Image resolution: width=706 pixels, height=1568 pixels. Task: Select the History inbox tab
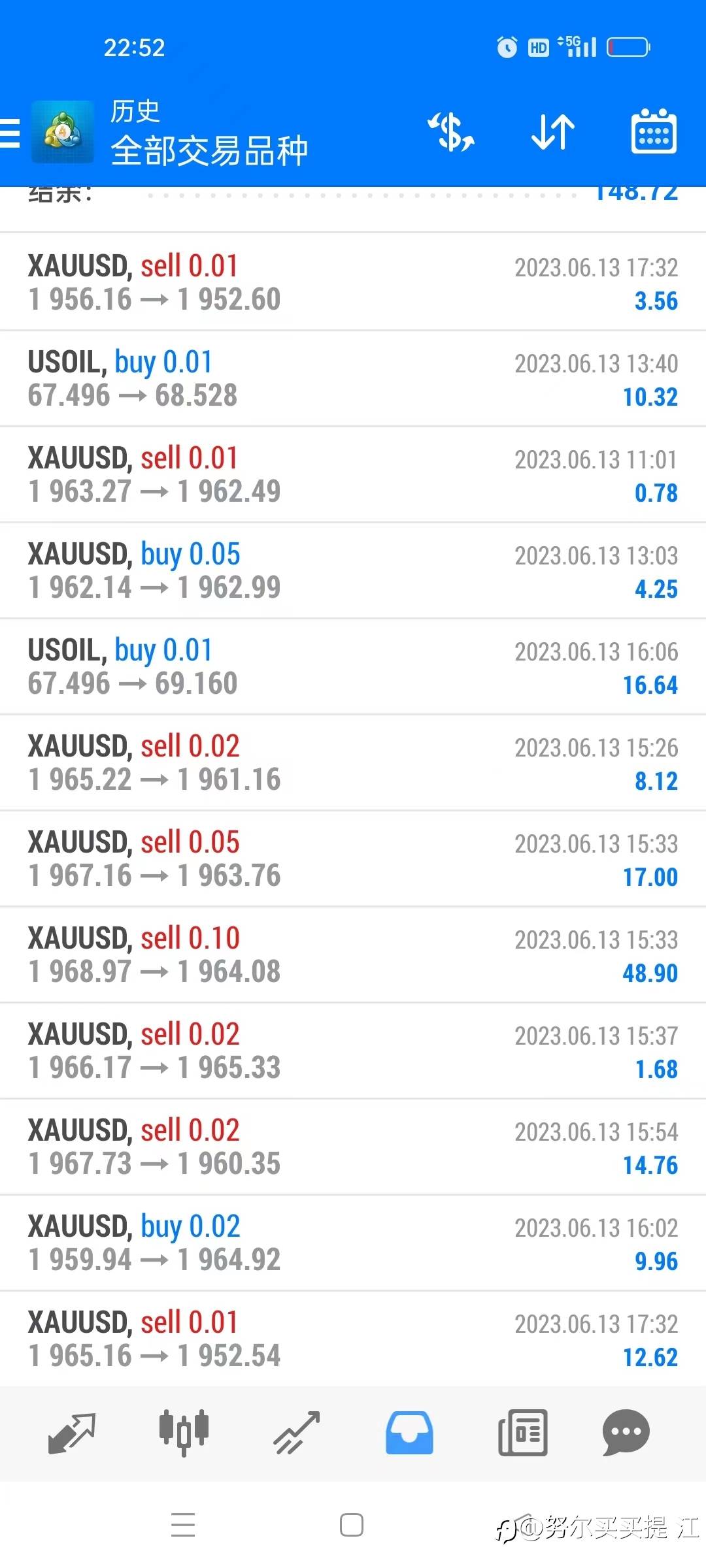point(409,1433)
